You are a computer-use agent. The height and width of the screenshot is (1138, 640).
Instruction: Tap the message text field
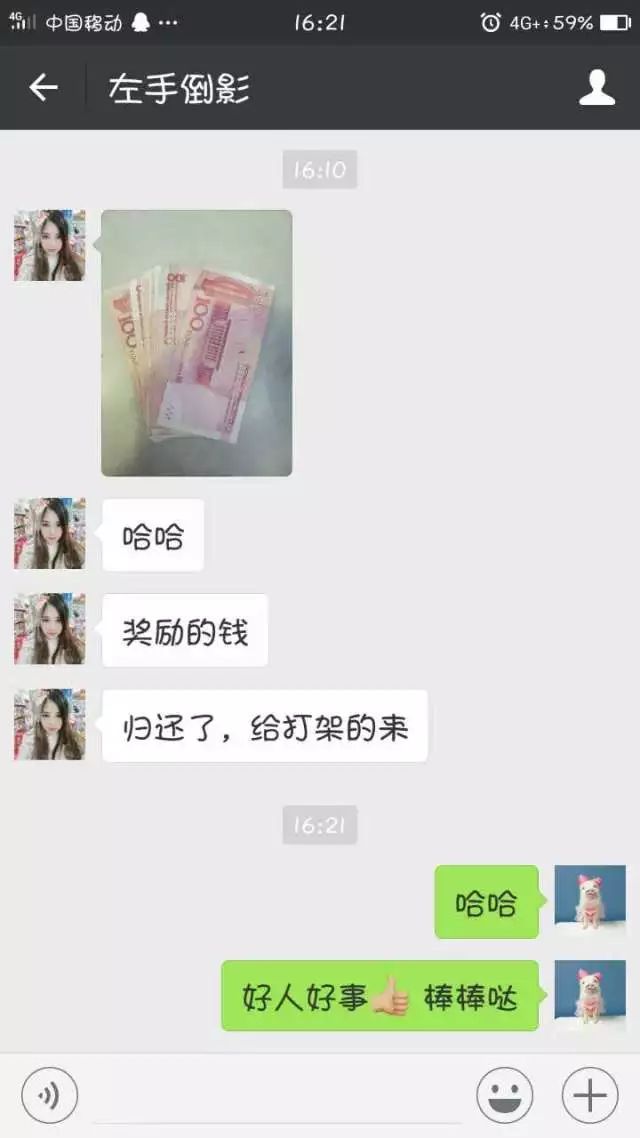275,1096
